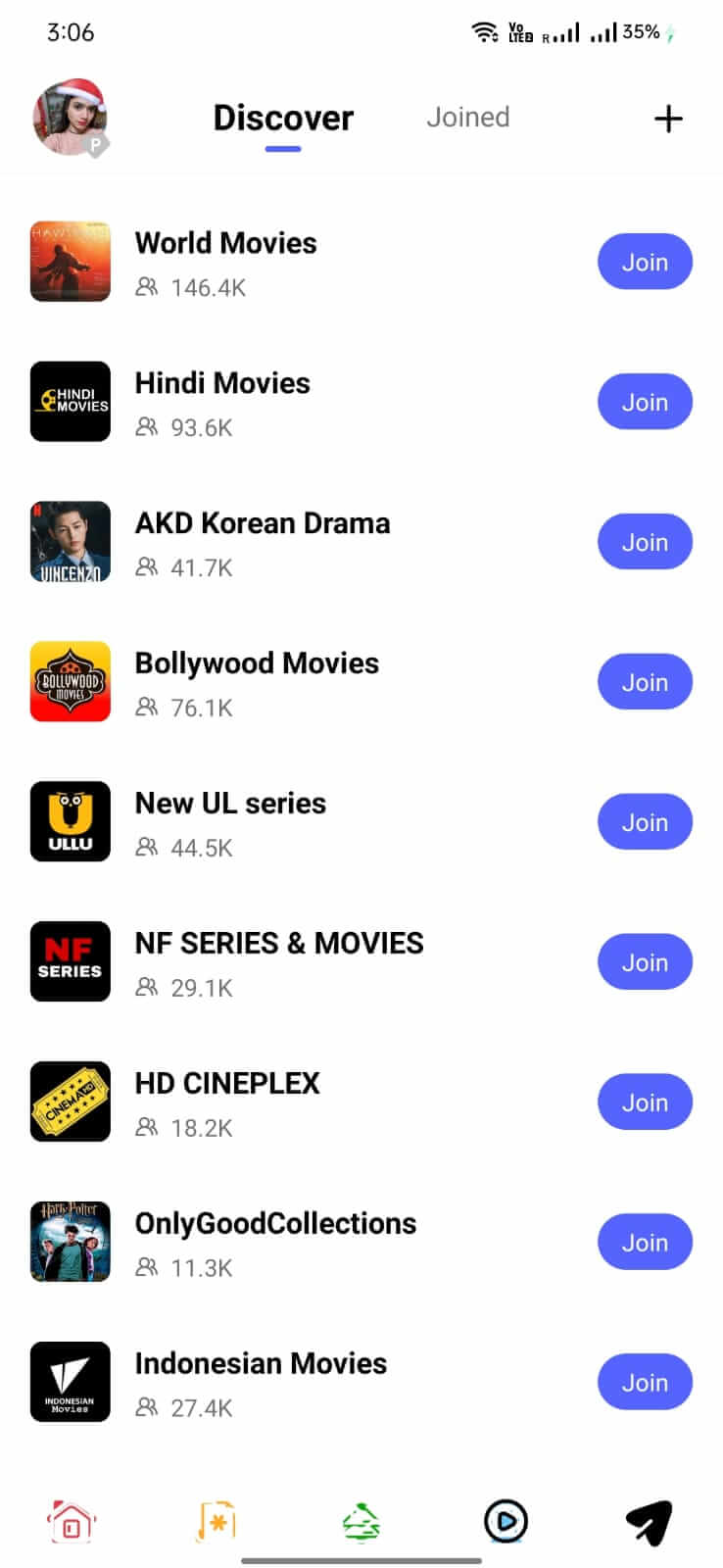Open your profile avatar with the Santa hat
Viewport: 723px width, 1568px height.
point(70,118)
